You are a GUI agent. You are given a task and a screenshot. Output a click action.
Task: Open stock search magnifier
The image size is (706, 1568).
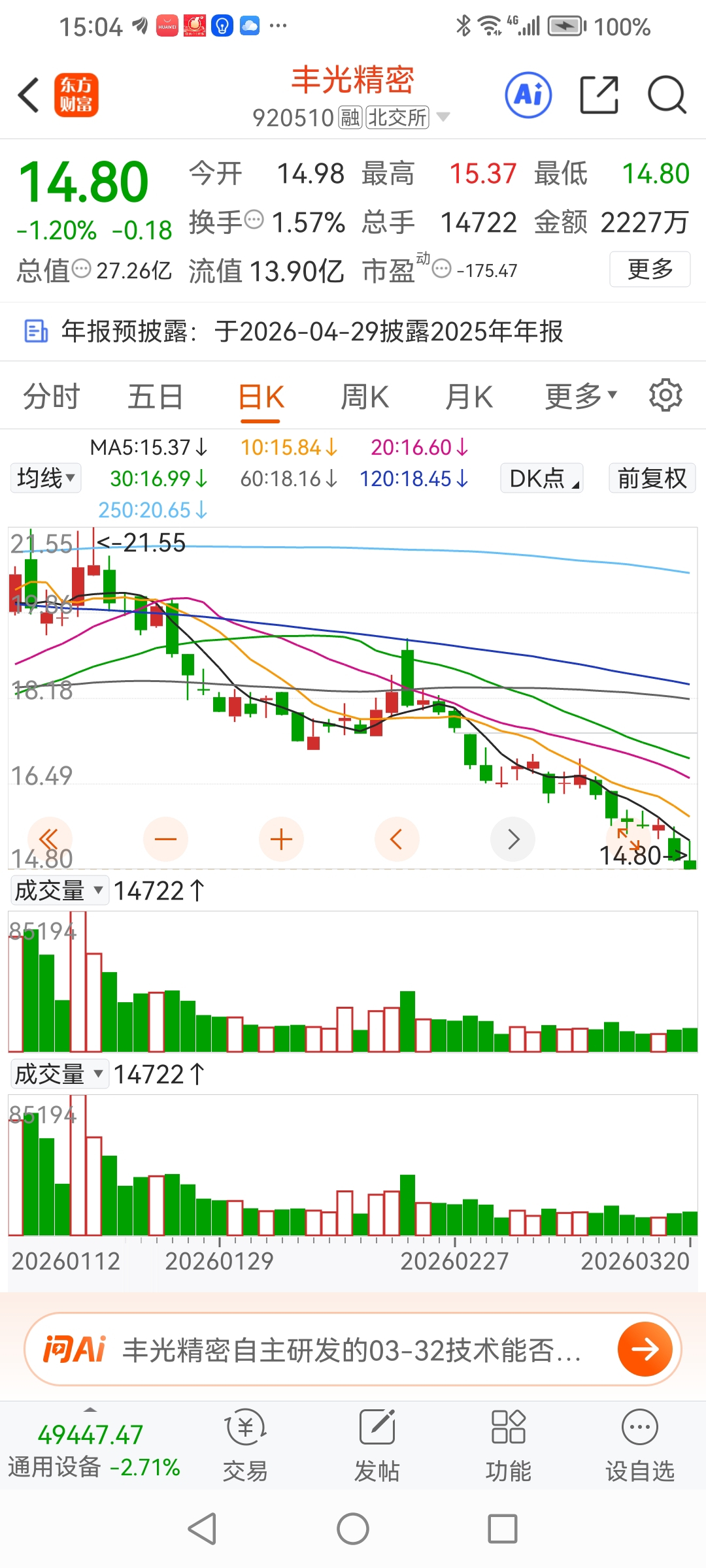(x=667, y=95)
